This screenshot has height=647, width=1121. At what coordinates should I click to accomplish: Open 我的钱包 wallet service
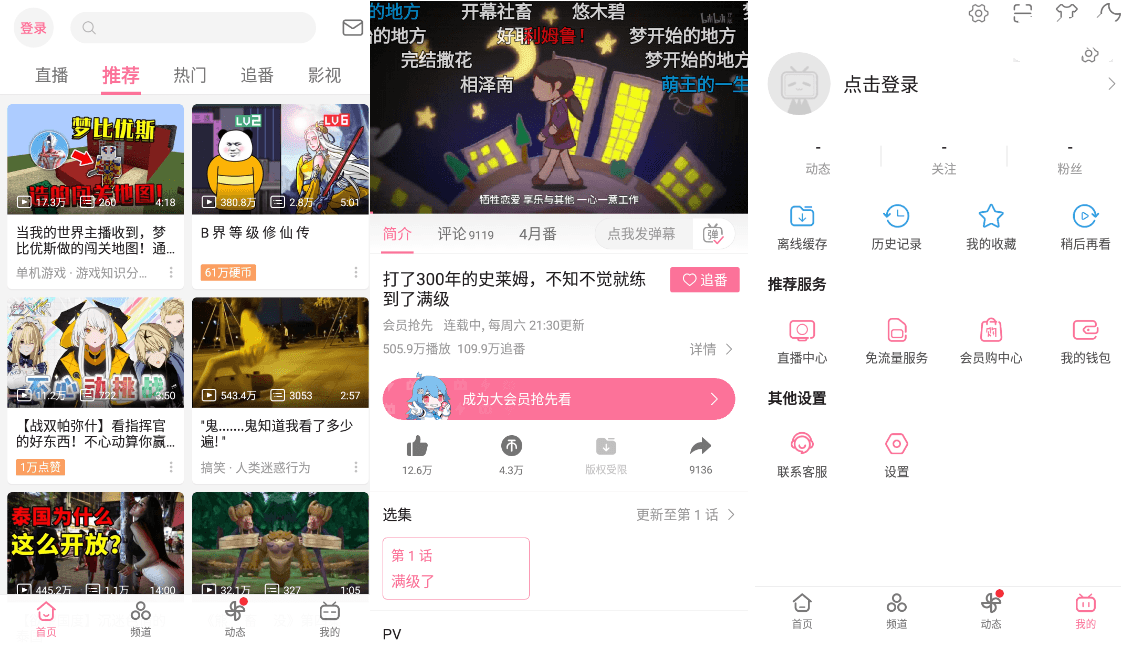(x=1085, y=340)
